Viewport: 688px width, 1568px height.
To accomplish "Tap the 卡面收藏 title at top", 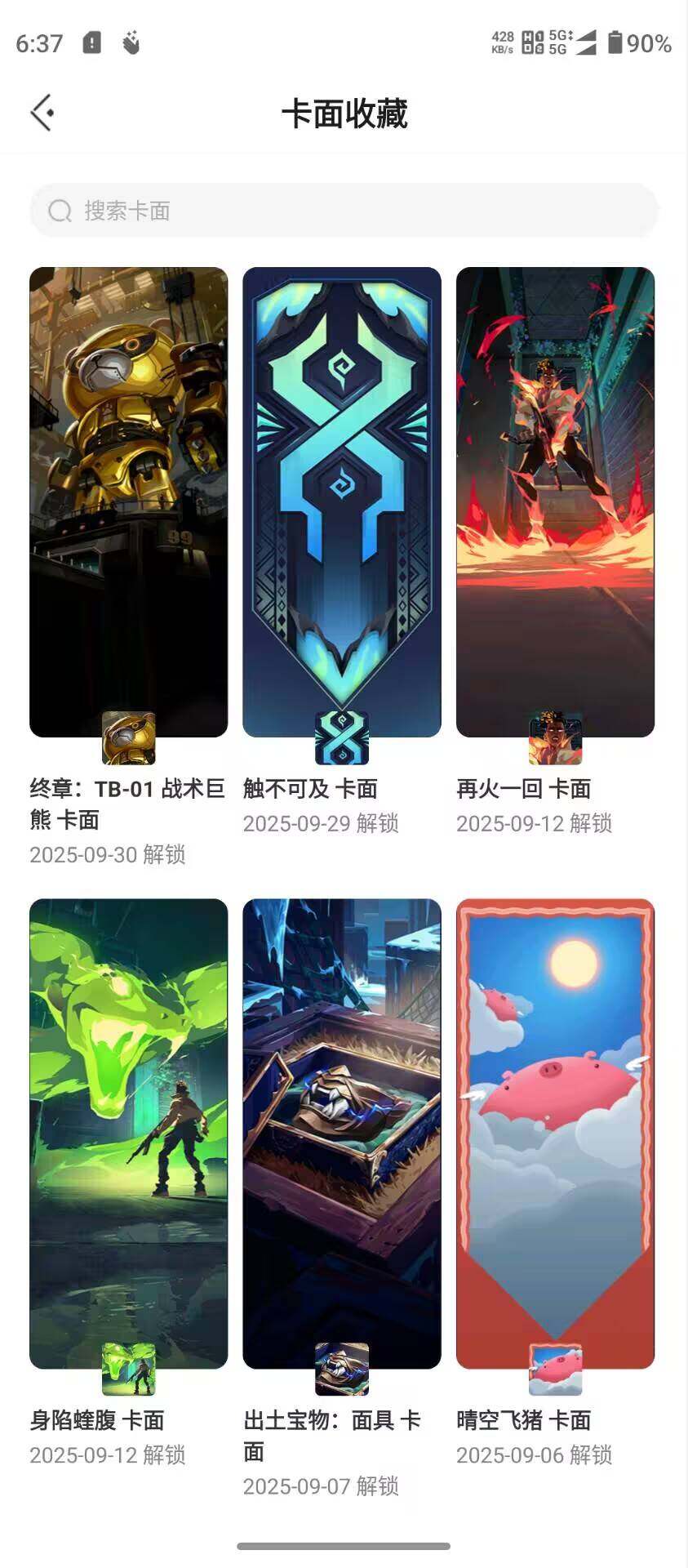I will (344, 114).
